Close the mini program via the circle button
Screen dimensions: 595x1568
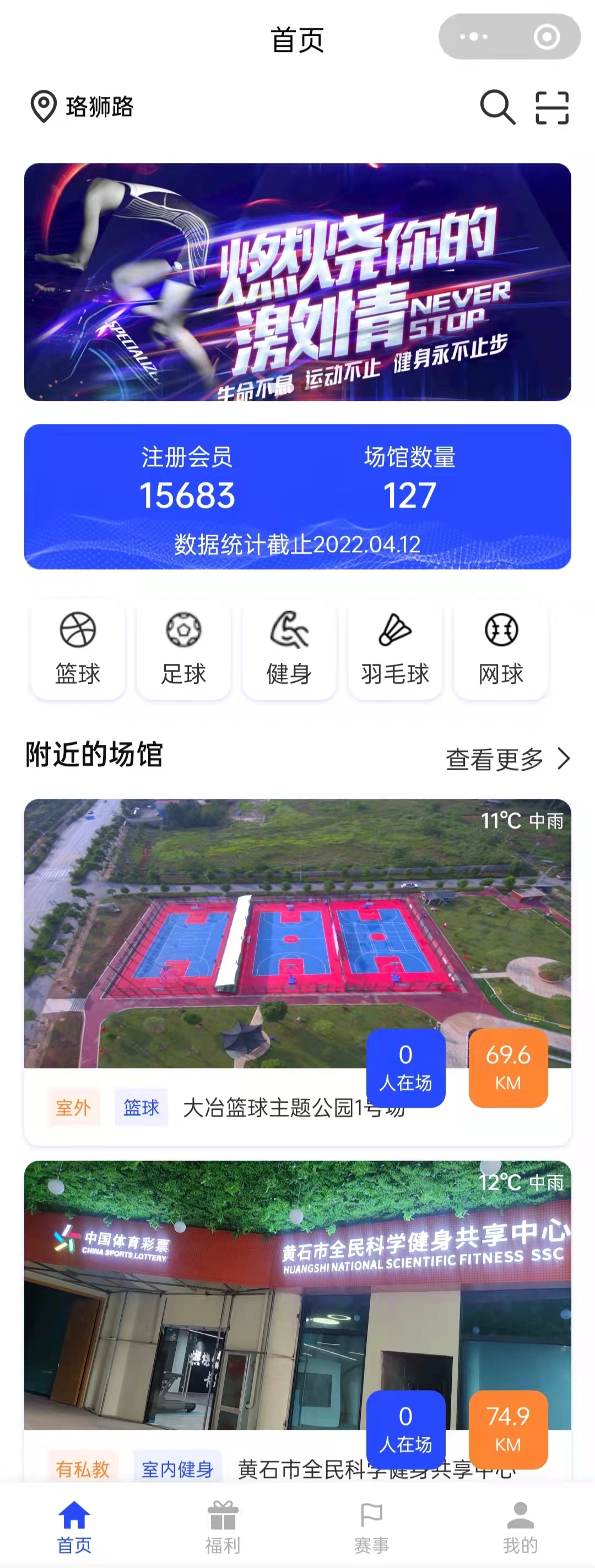[x=547, y=37]
